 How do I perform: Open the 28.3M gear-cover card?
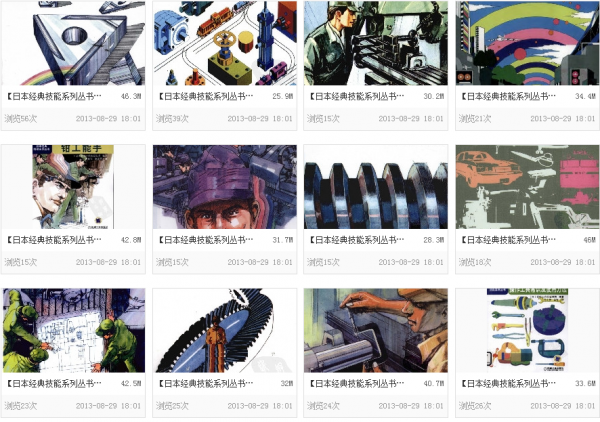[x=375, y=187]
